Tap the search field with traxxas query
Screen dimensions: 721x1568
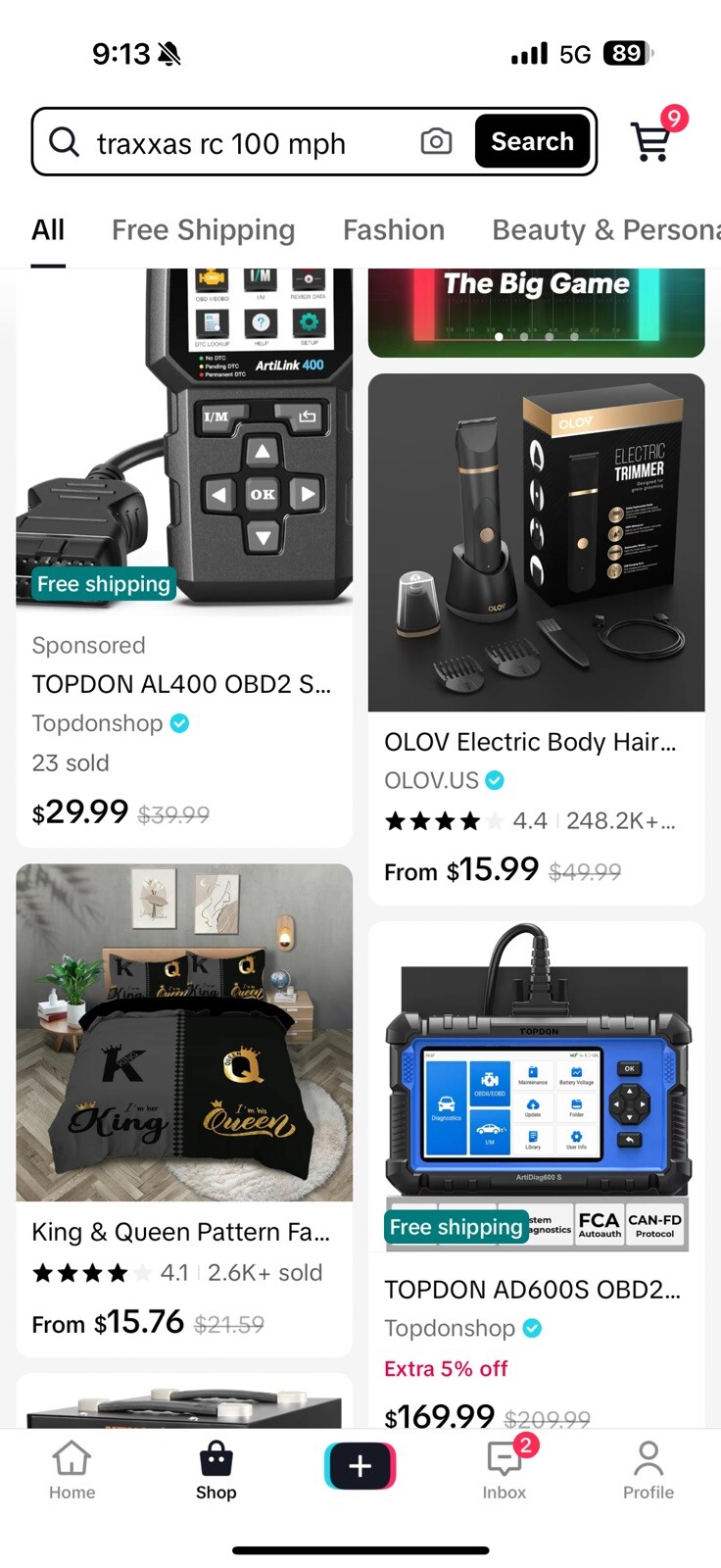pyautogui.click(x=235, y=143)
